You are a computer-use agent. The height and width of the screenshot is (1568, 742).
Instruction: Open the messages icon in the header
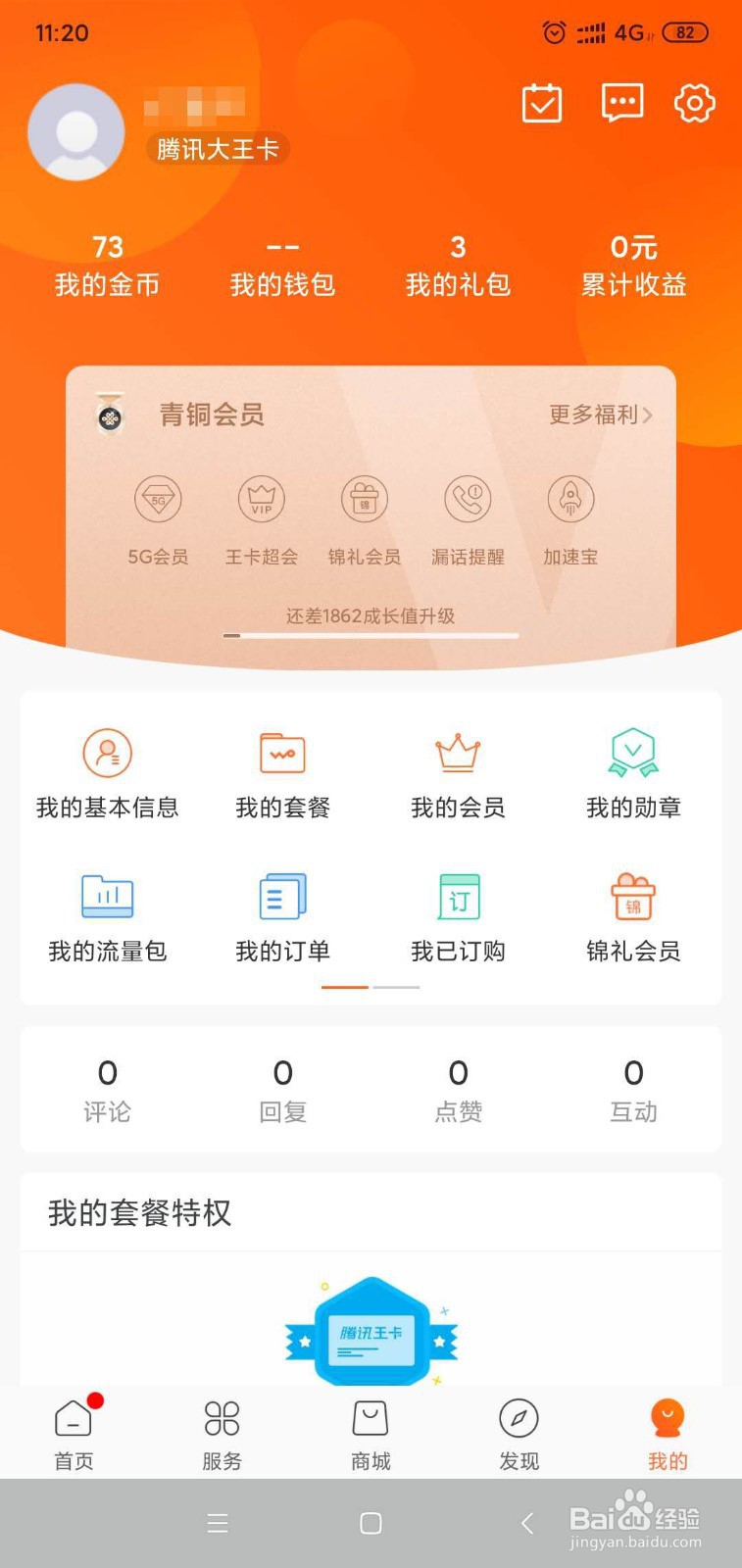[620, 103]
